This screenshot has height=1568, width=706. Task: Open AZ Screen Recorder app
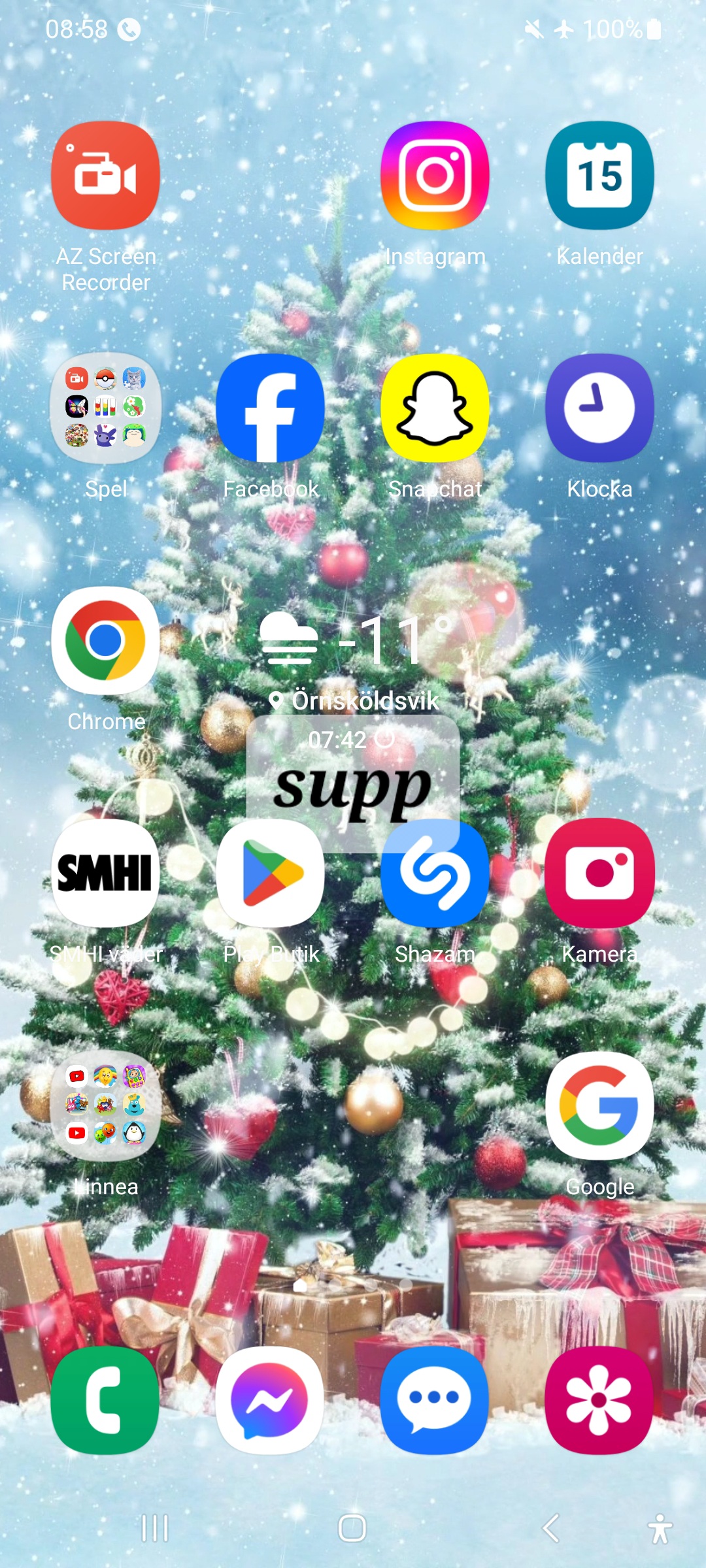105,176
